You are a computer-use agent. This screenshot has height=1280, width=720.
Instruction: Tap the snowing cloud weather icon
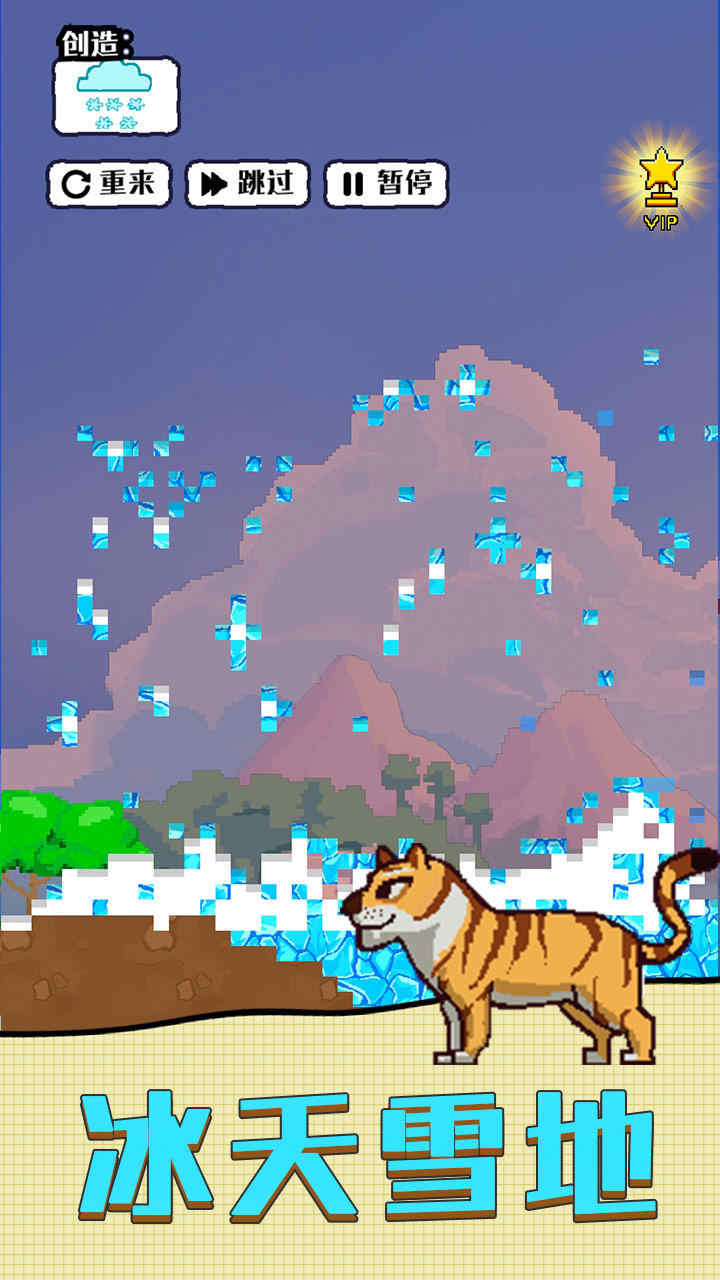pos(113,78)
